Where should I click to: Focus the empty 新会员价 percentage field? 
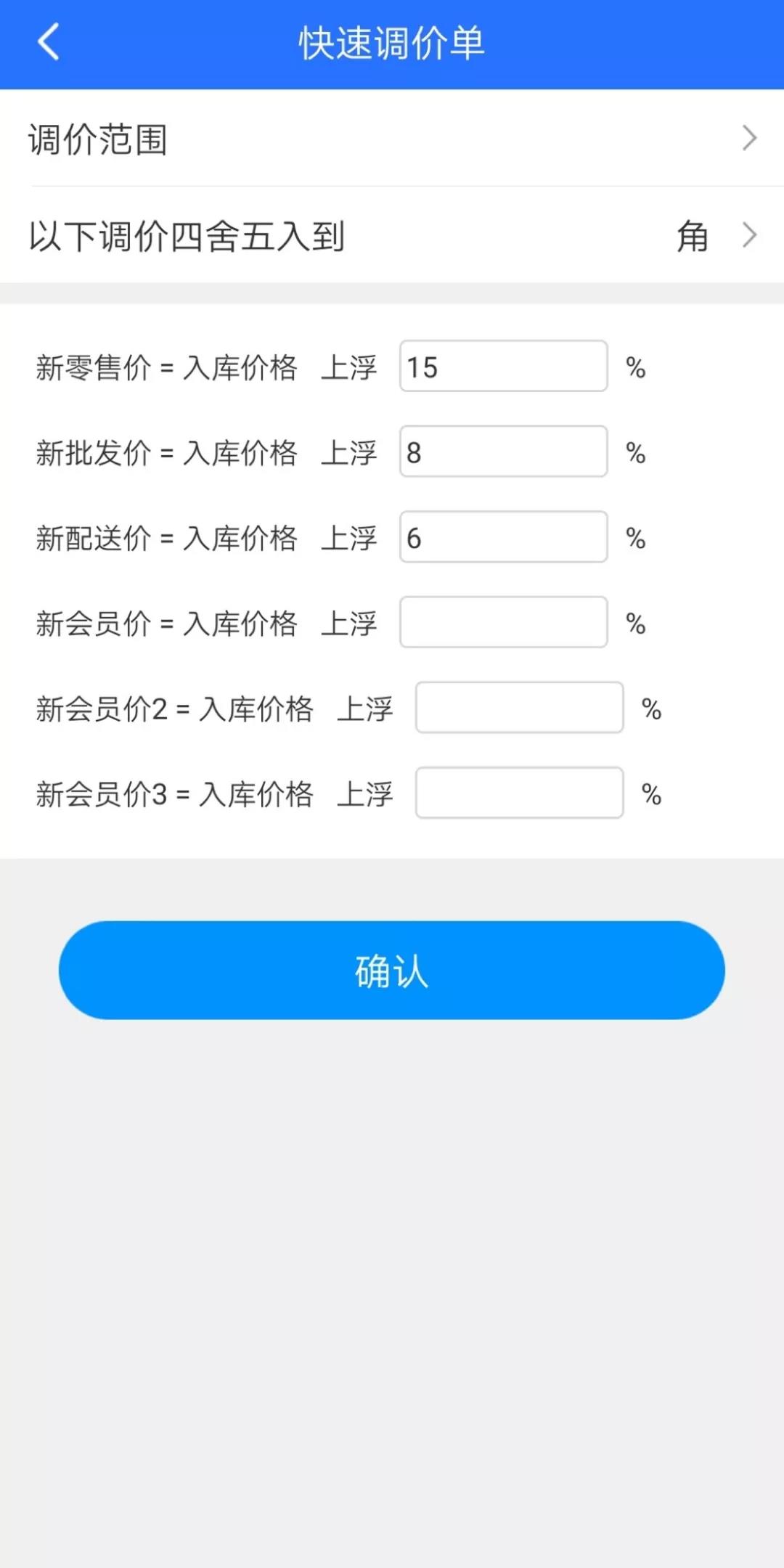(x=503, y=622)
